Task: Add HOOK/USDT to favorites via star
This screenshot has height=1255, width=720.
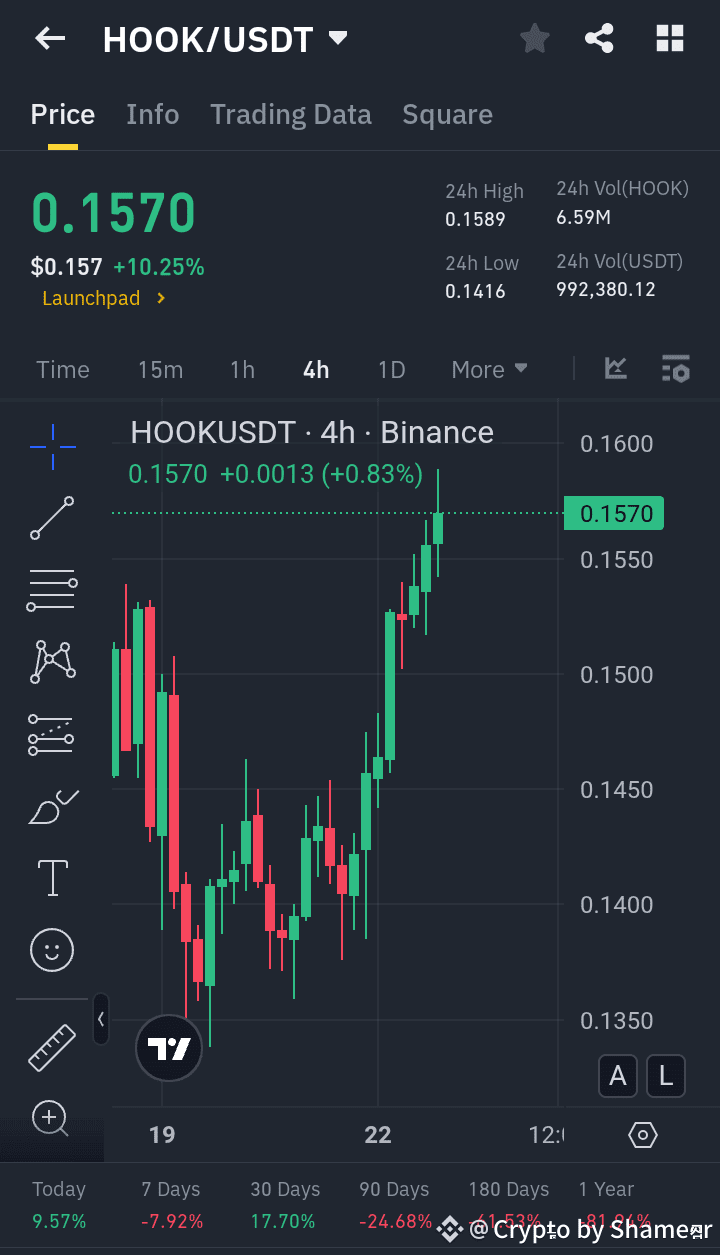Action: 534,38
